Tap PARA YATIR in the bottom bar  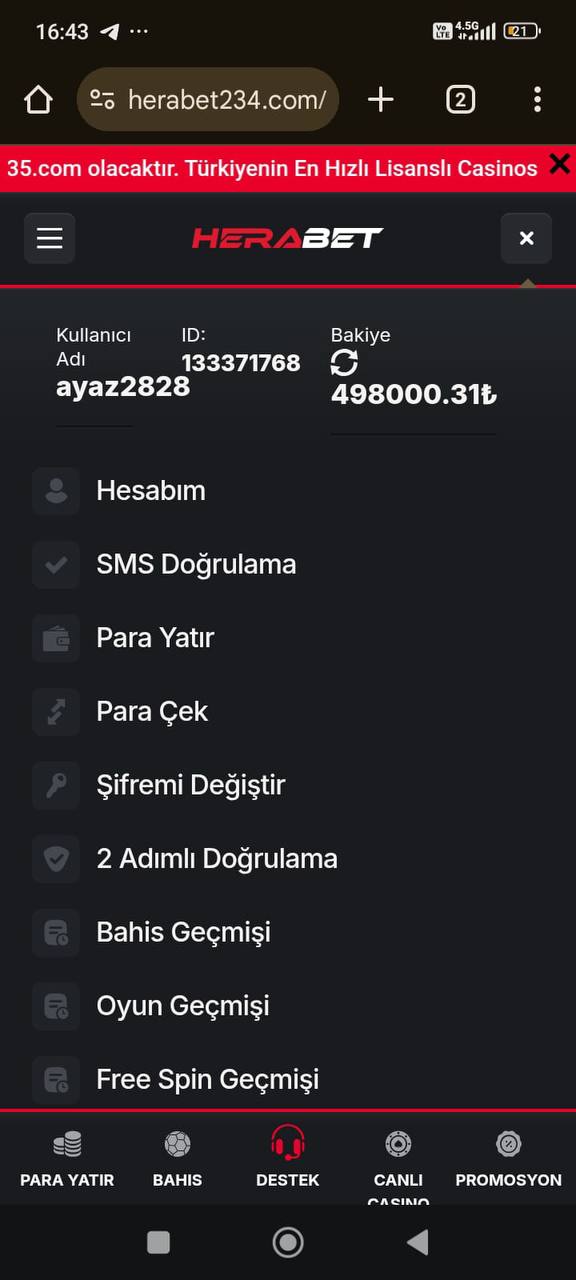pos(67,1158)
